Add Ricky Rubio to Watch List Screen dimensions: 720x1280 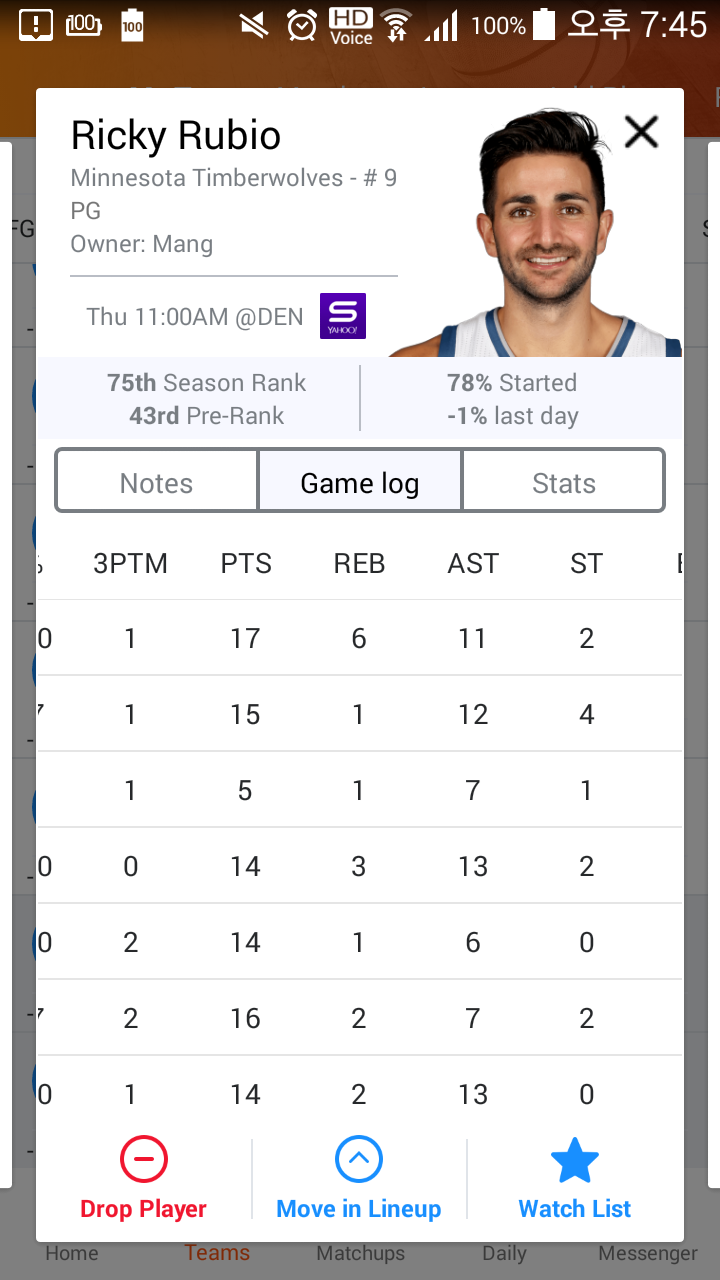(x=575, y=1180)
